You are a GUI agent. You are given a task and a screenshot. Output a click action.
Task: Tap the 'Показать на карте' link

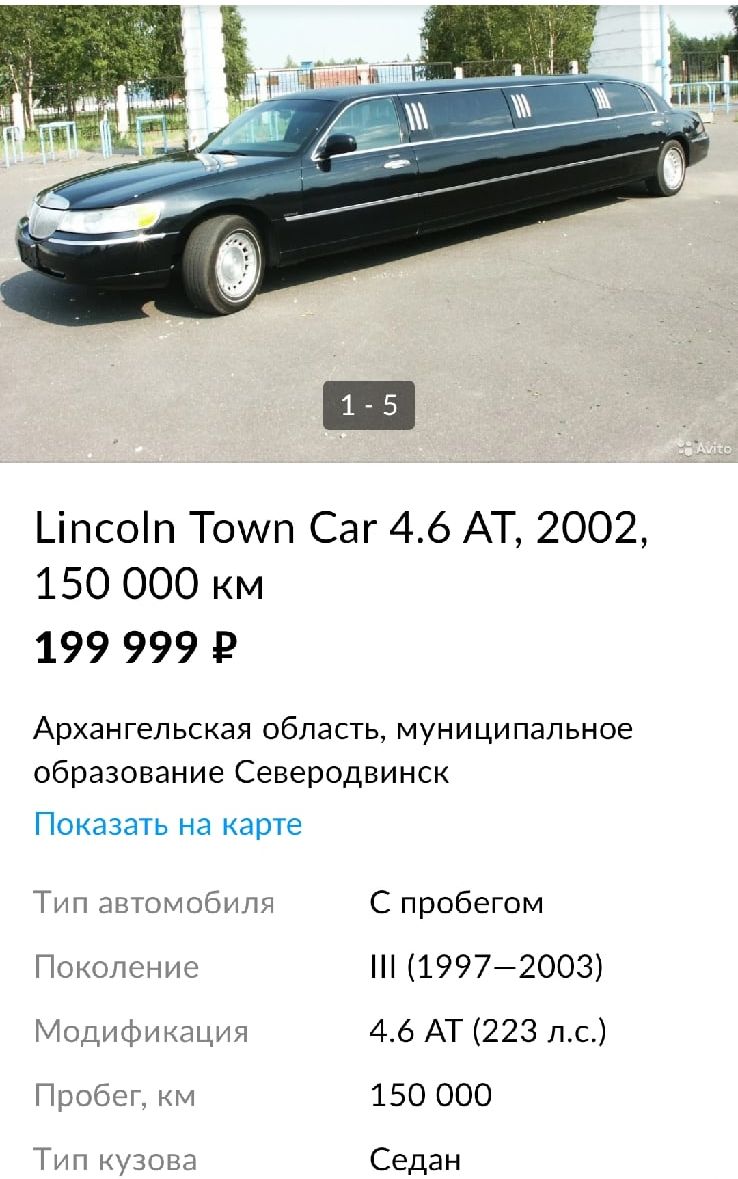[167, 825]
